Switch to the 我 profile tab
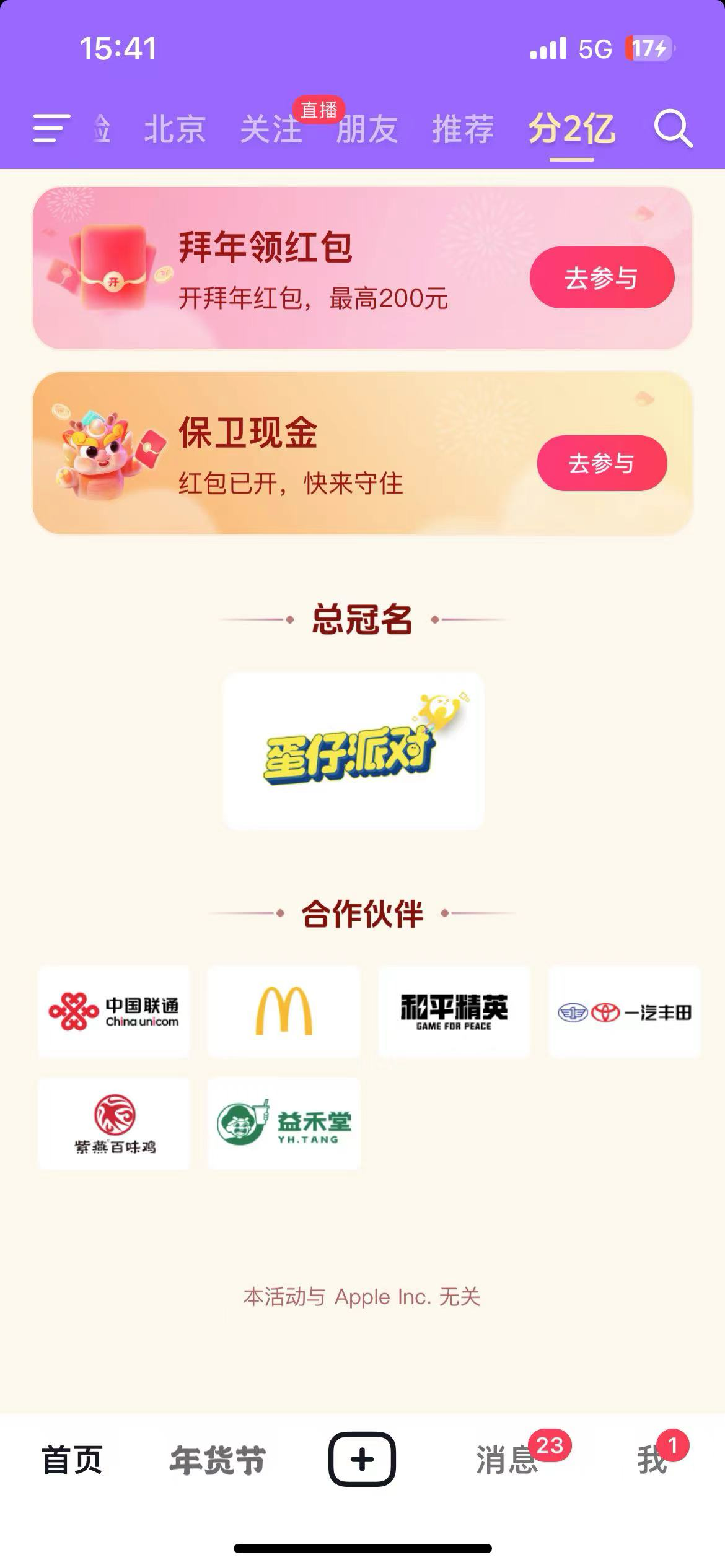725x1568 pixels. pyautogui.click(x=652, y=1460)
